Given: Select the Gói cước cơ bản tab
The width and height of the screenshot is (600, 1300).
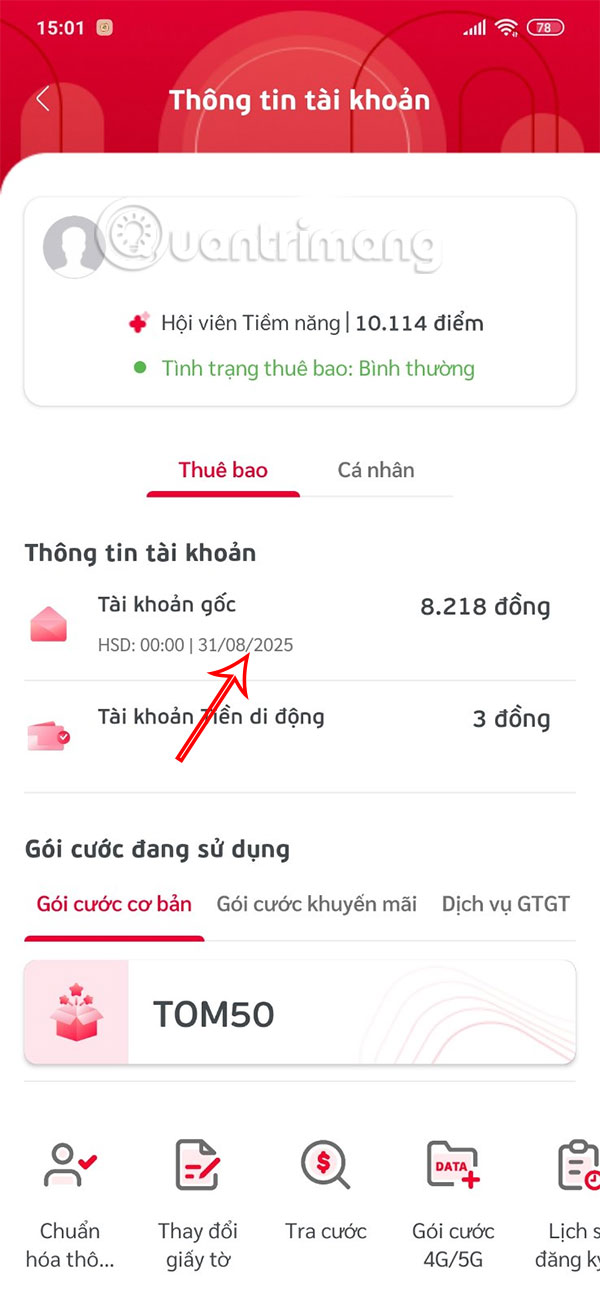Looking at the screenshot, I should click(114, 904).
